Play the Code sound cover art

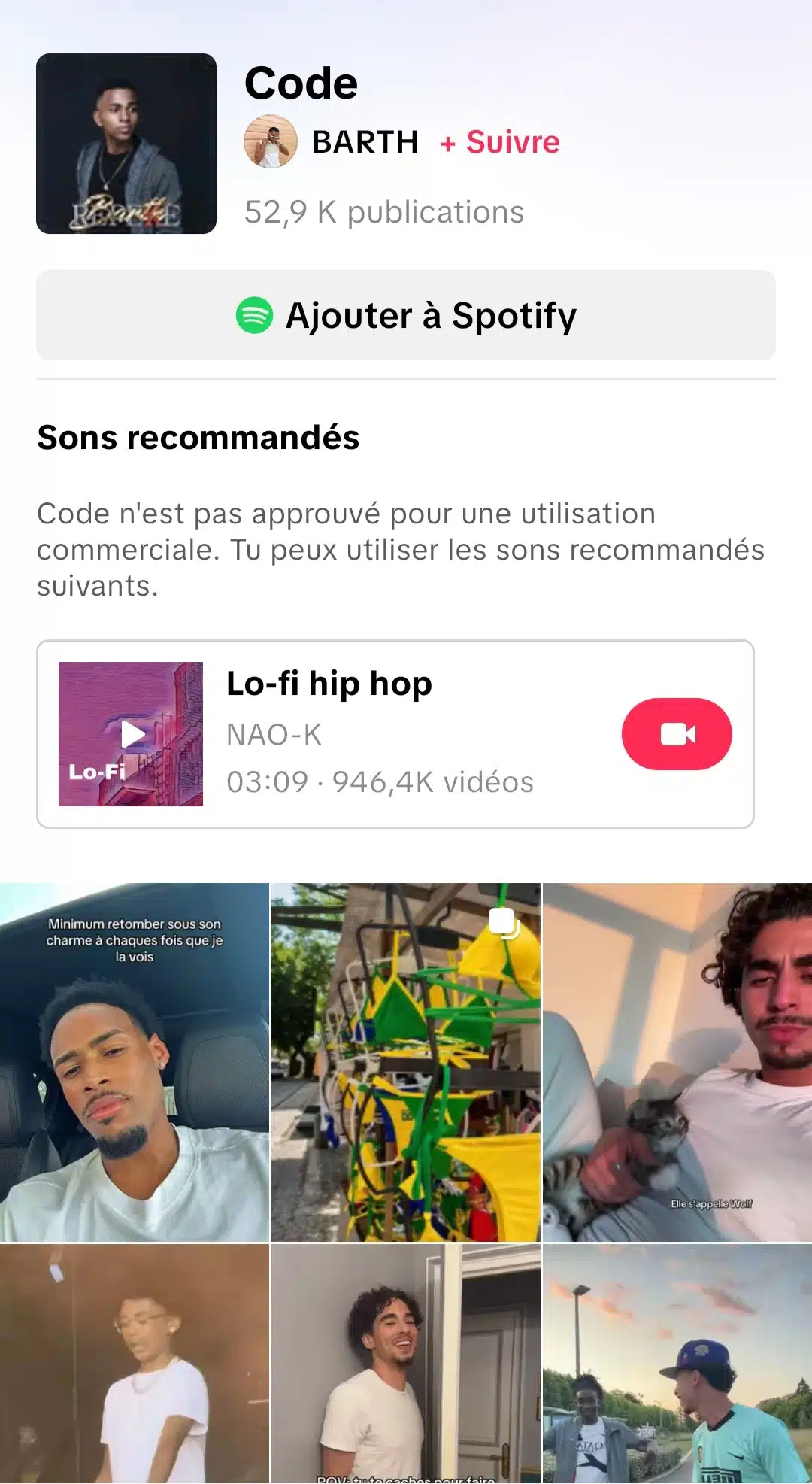click(x=126, y=144)
